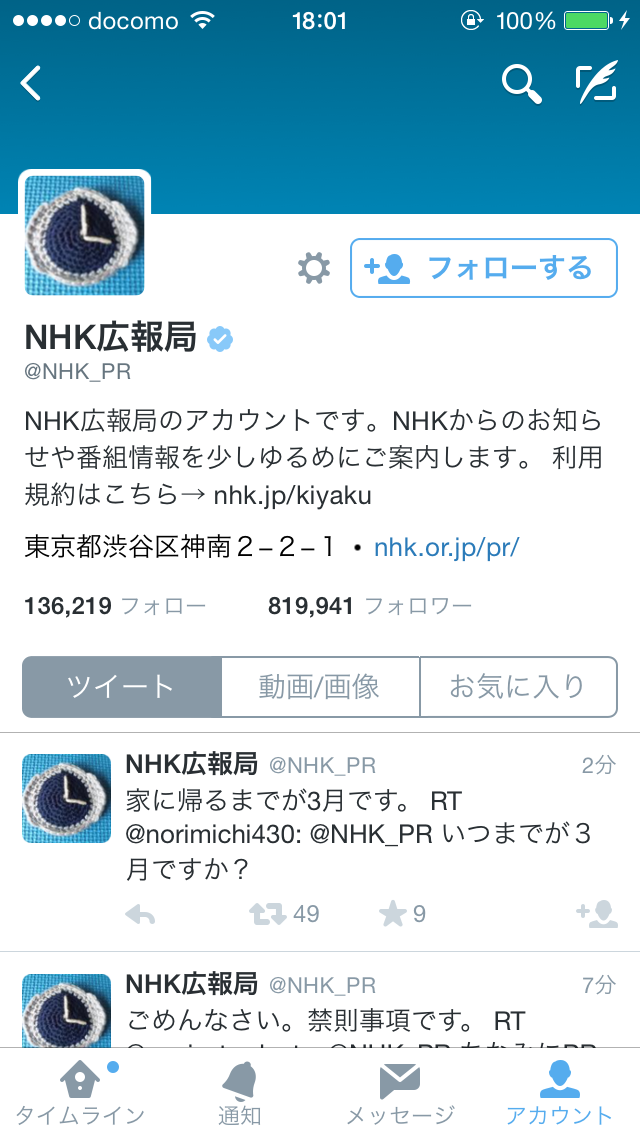Go back using the top-left arrow
Viewport: 640px width, 1136px height.
[32, 84]
